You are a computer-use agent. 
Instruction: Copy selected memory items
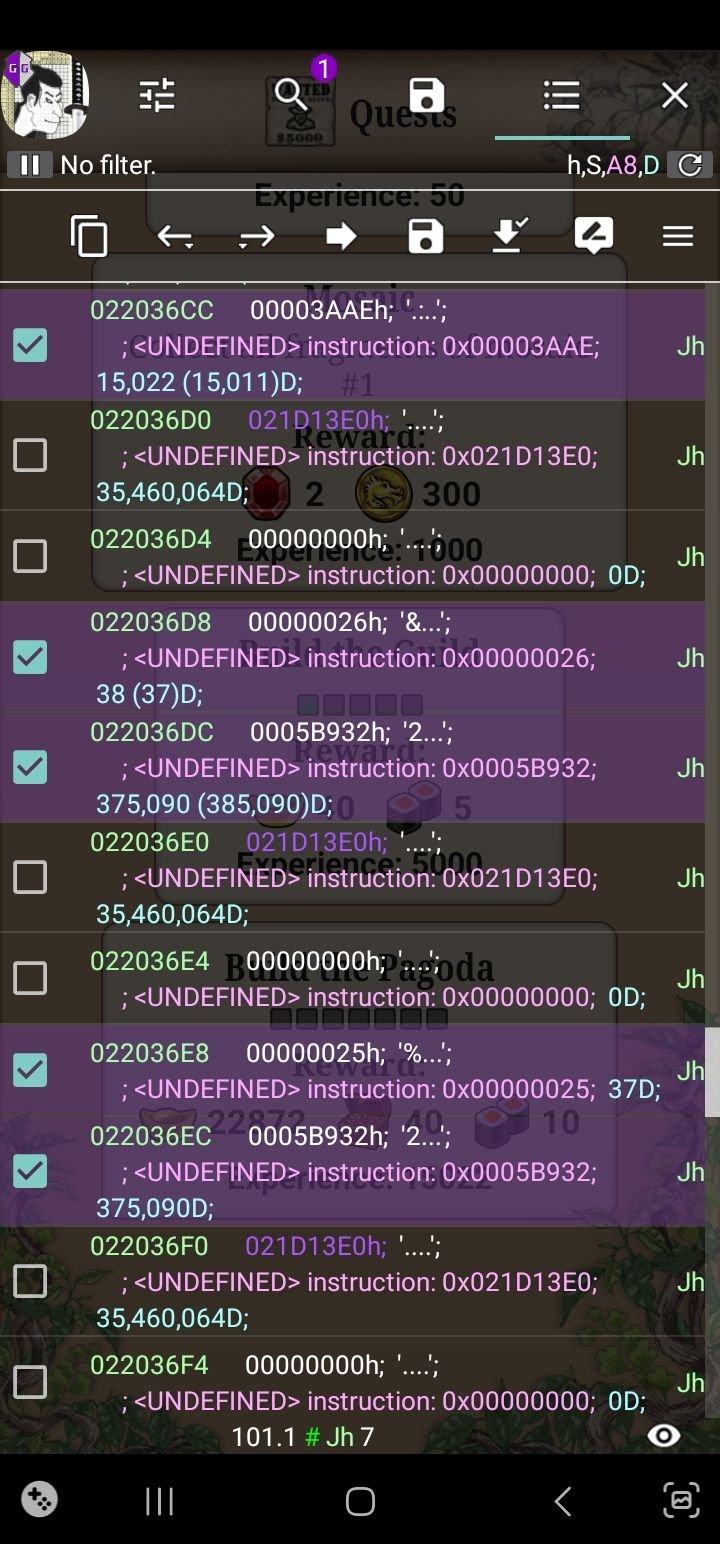pyautogui.click(x=89, y=237)
